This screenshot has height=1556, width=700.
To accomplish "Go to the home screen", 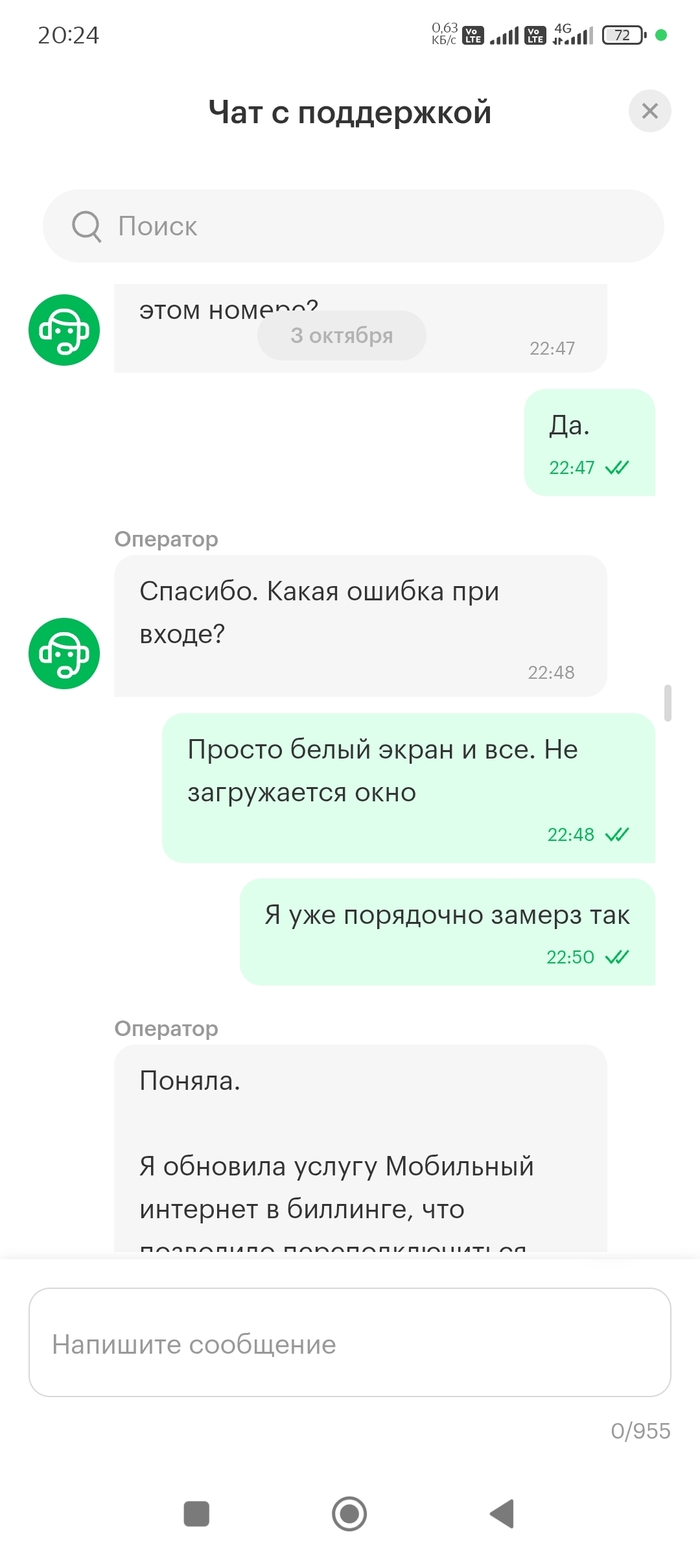I will pos(349,1513).
